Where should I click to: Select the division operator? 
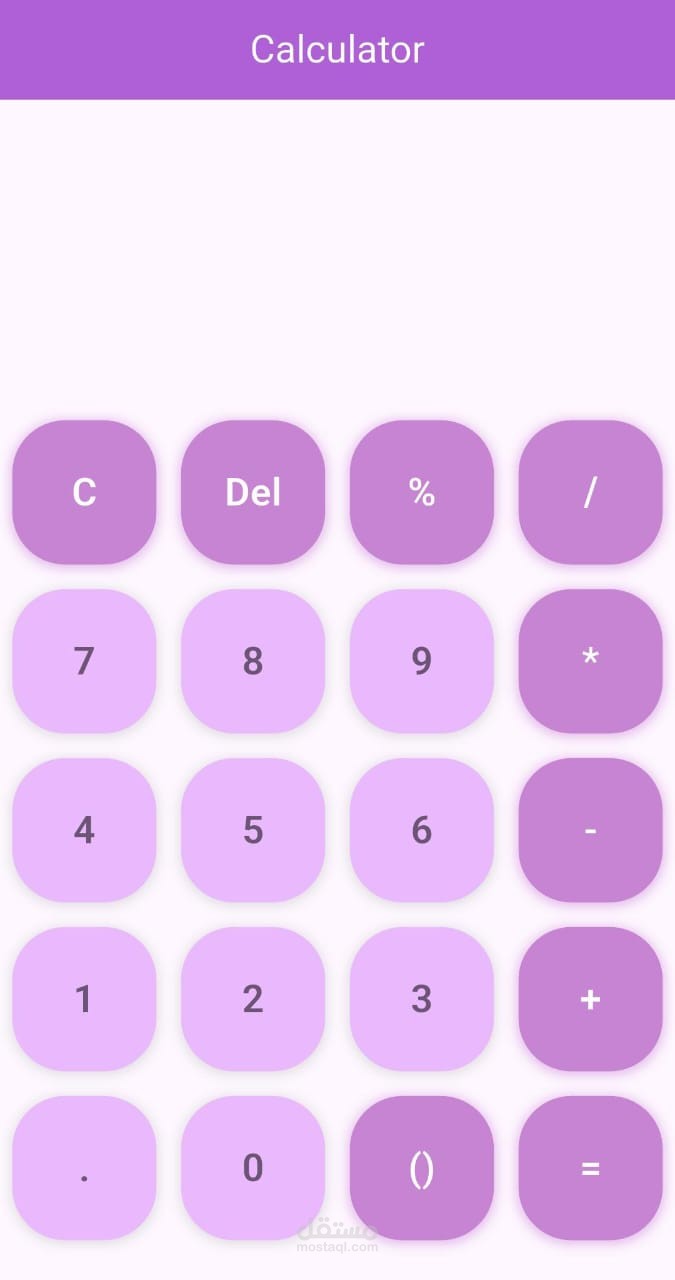[590, 492]
